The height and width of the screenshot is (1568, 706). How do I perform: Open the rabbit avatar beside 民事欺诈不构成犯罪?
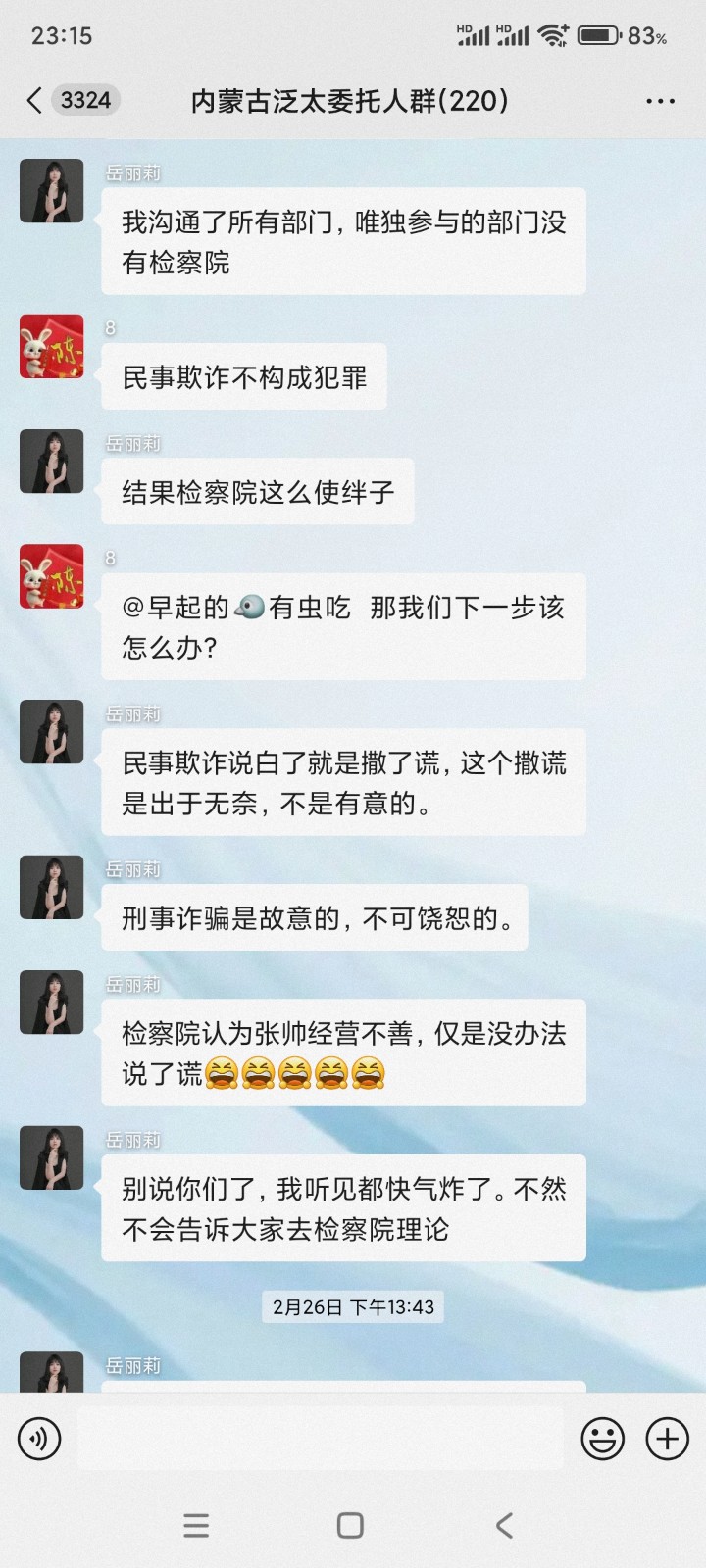52,346
